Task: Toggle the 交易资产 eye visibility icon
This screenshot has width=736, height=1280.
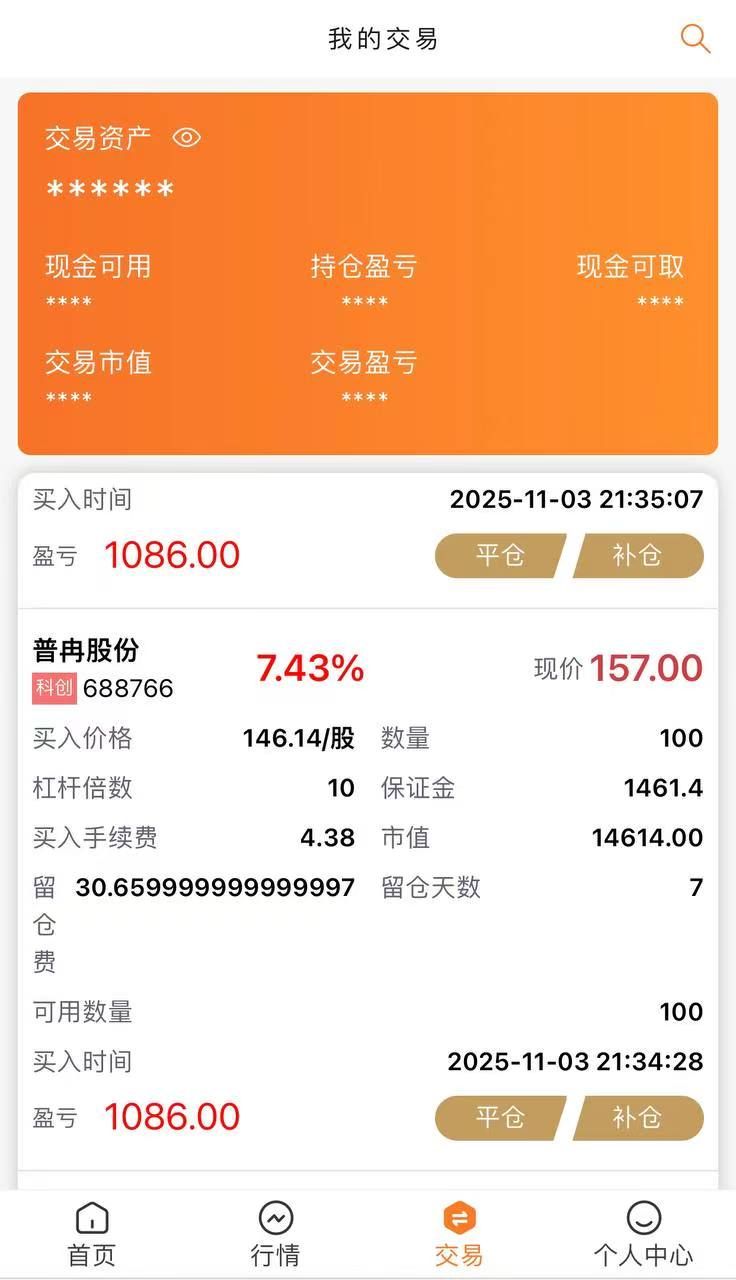Action: point(187,138)
